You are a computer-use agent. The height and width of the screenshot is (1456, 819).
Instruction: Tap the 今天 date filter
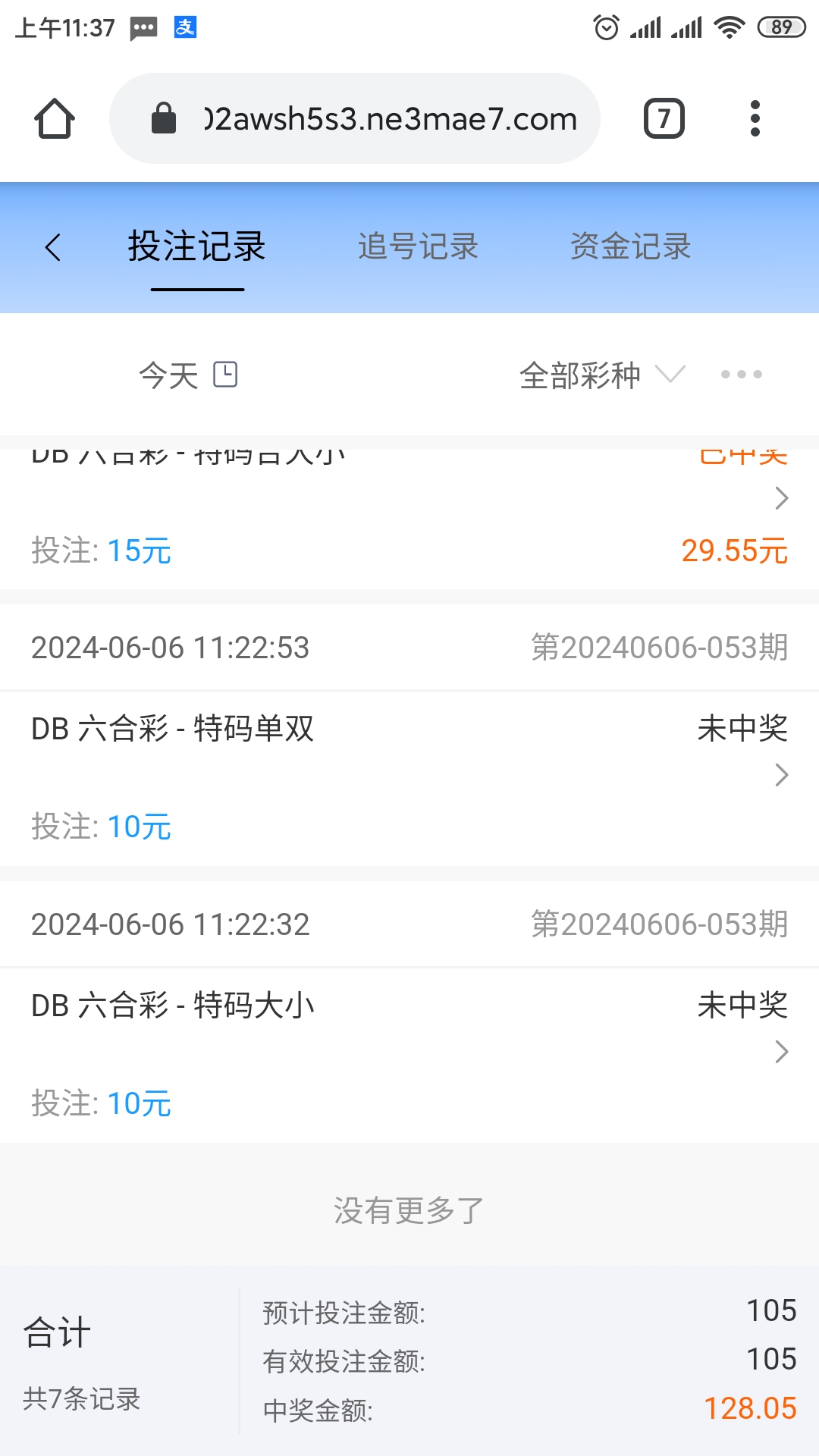tap(168, 374)
